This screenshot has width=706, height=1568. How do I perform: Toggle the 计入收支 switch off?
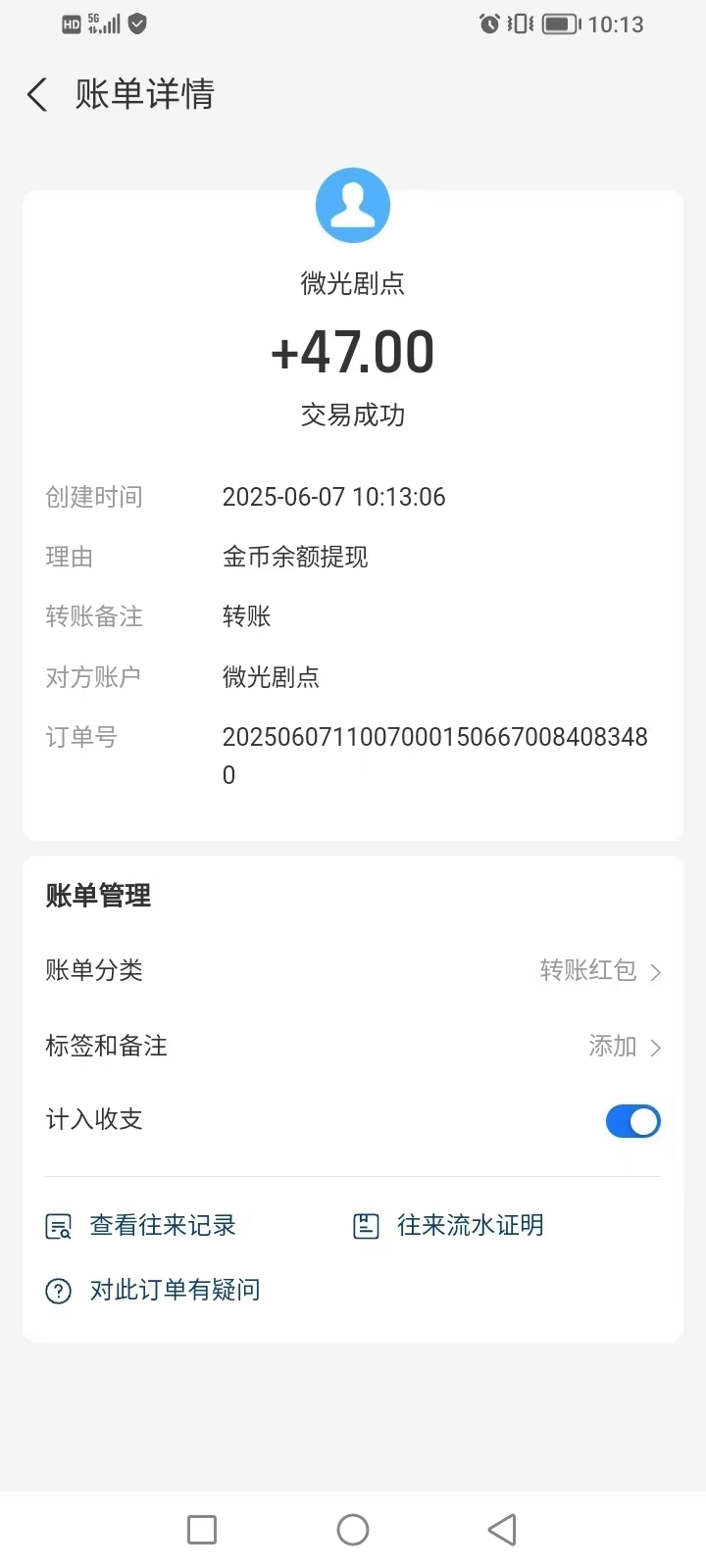[632, 1121]
